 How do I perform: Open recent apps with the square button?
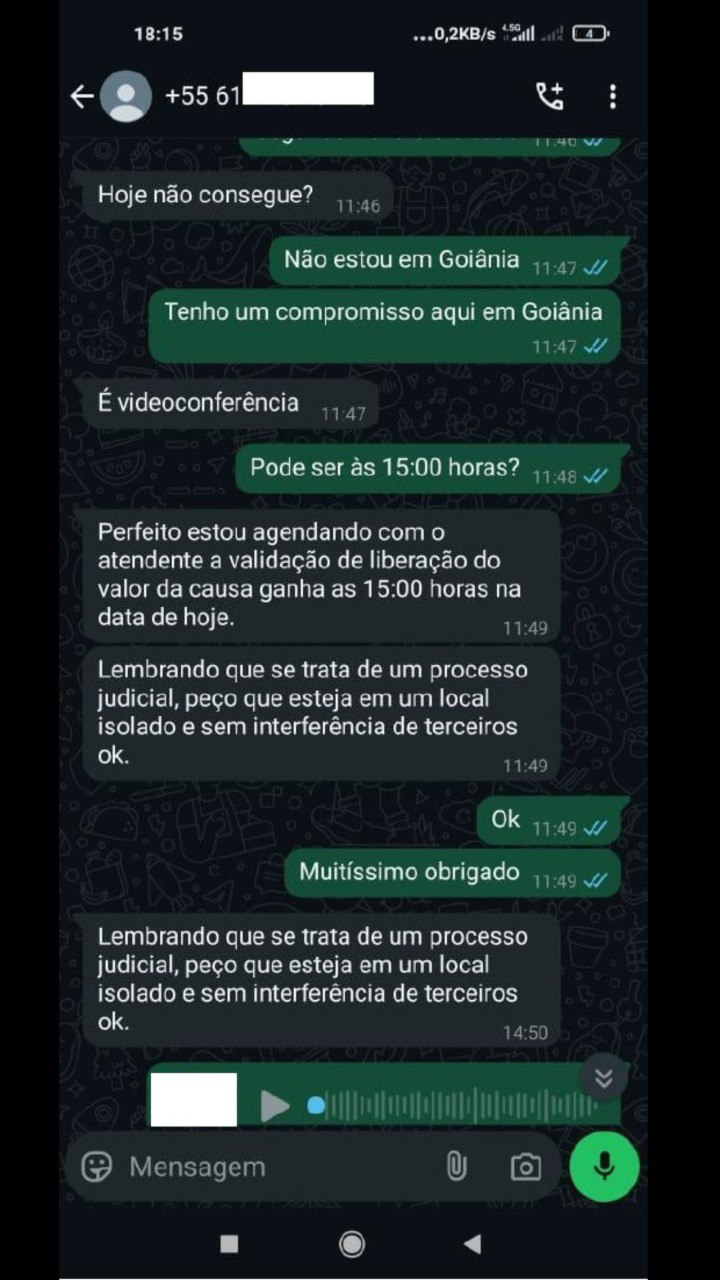coord(229,1243)
